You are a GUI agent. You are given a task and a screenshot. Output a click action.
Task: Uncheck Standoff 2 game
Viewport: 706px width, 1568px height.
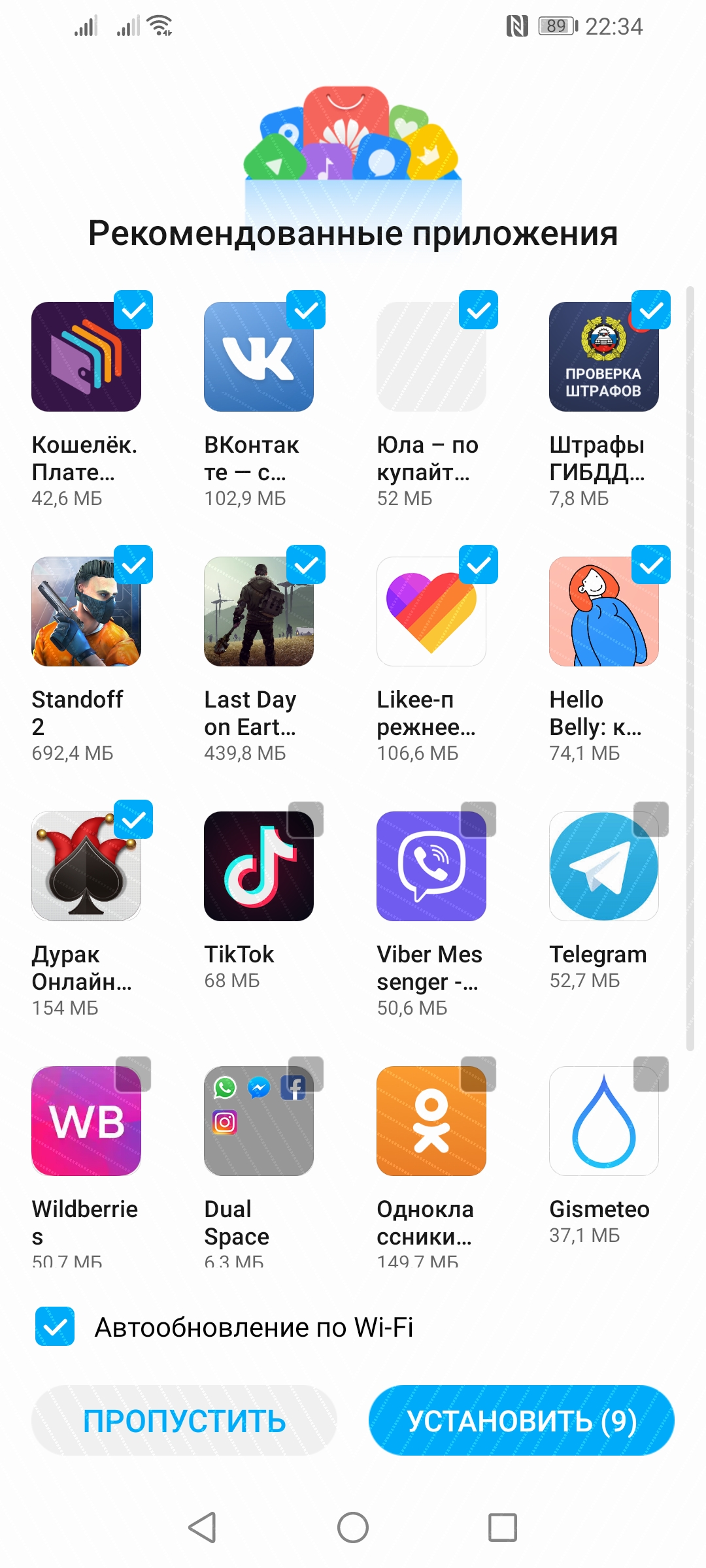[x=133, y=565]
